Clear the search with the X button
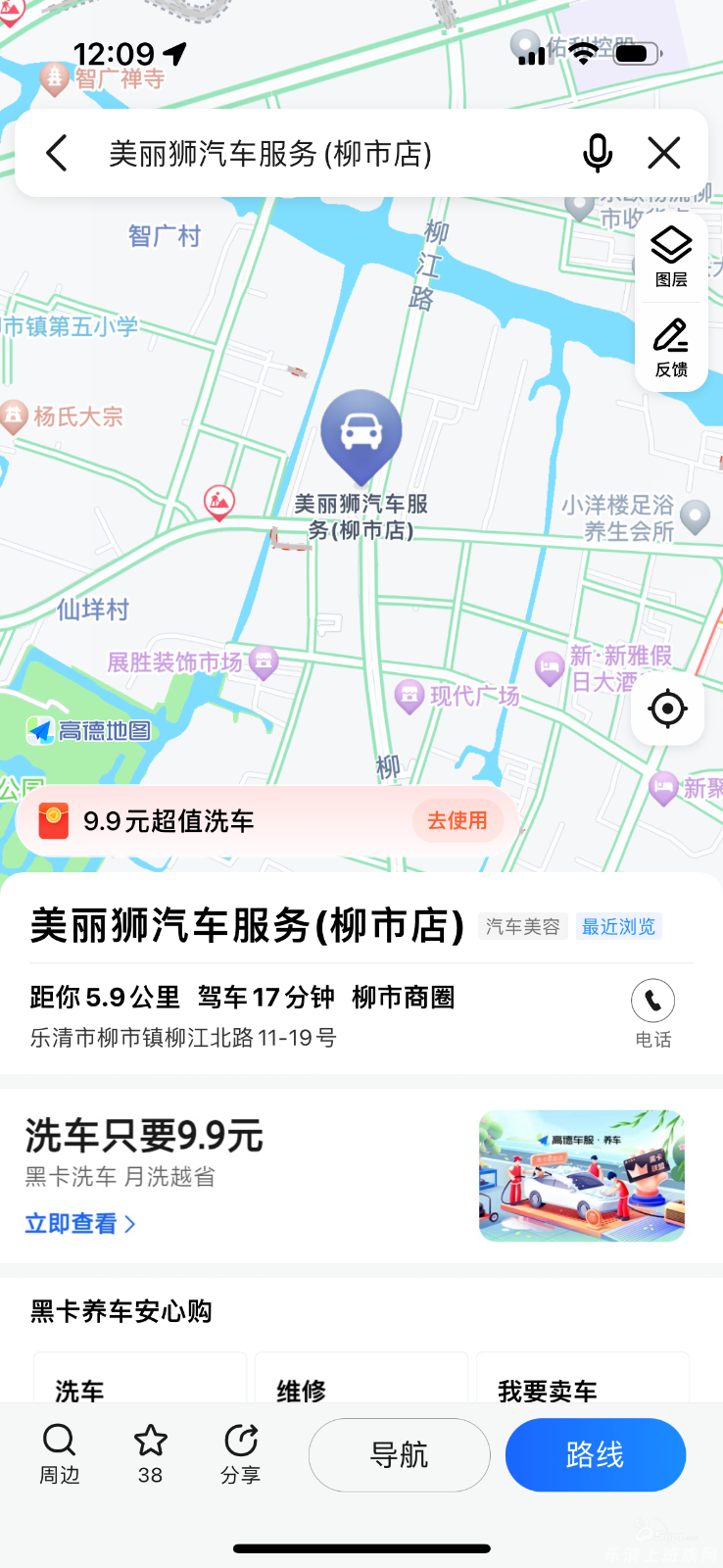Screen dimensions: 723x1568 [664, 153]
